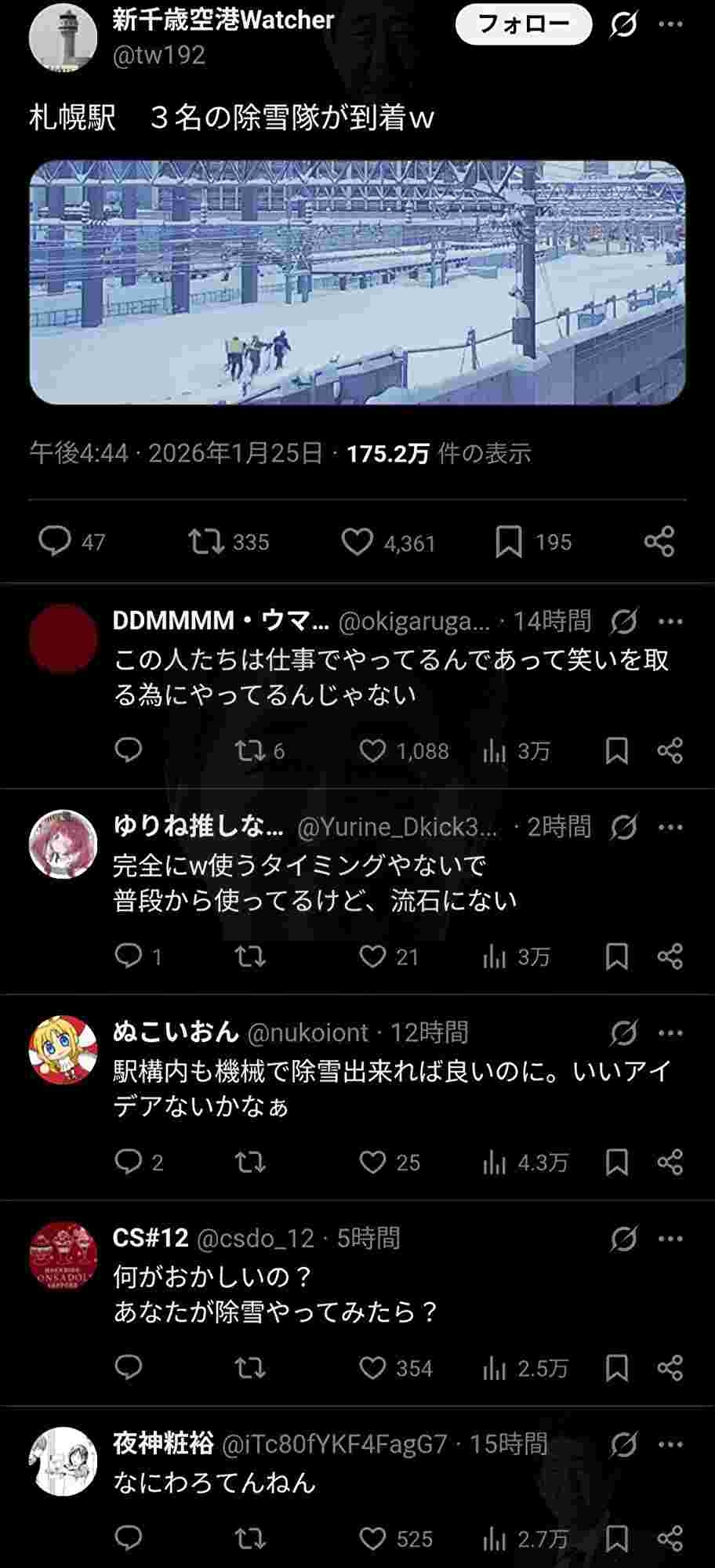Like ぬこいおん's reply
715x1568 pixels.
tap(373, 1162)
